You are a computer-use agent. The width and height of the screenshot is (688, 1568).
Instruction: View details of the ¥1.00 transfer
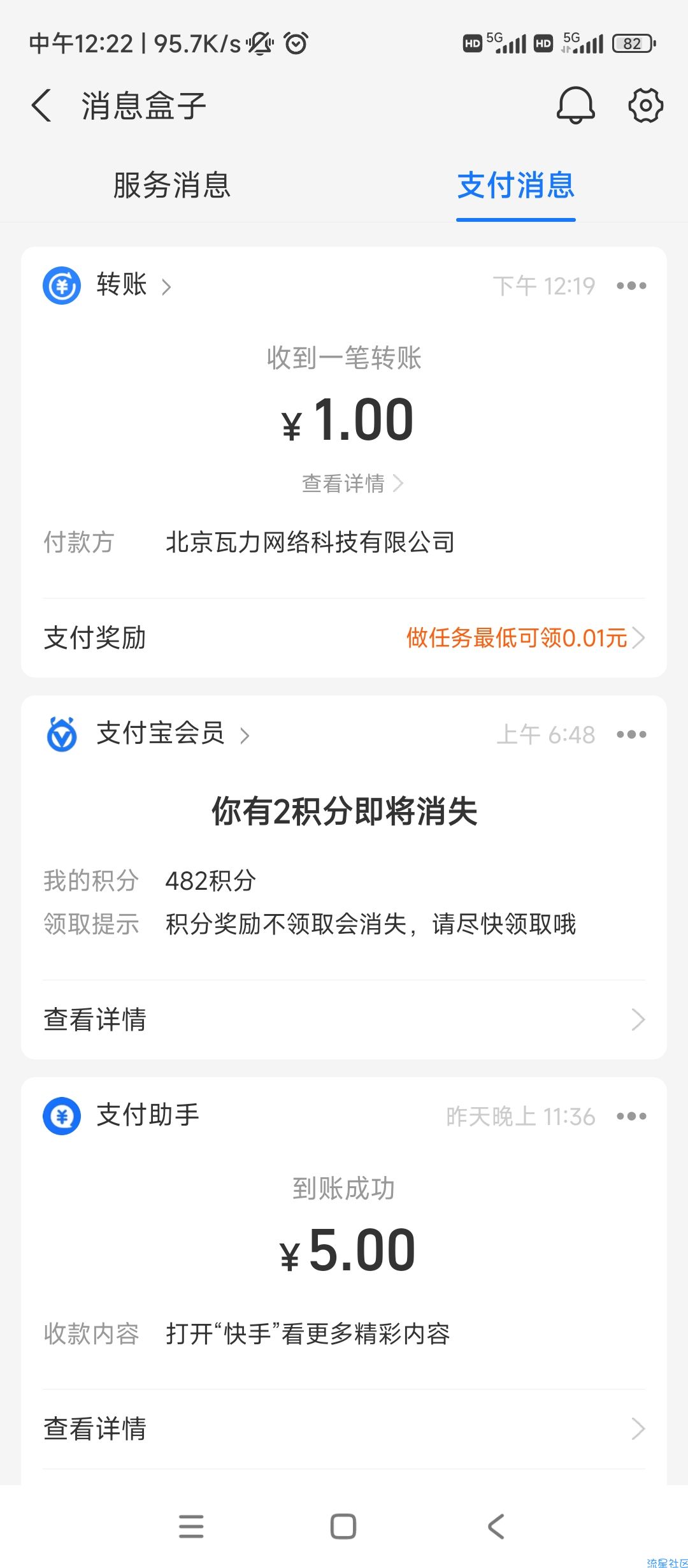(x=352, y=484)
